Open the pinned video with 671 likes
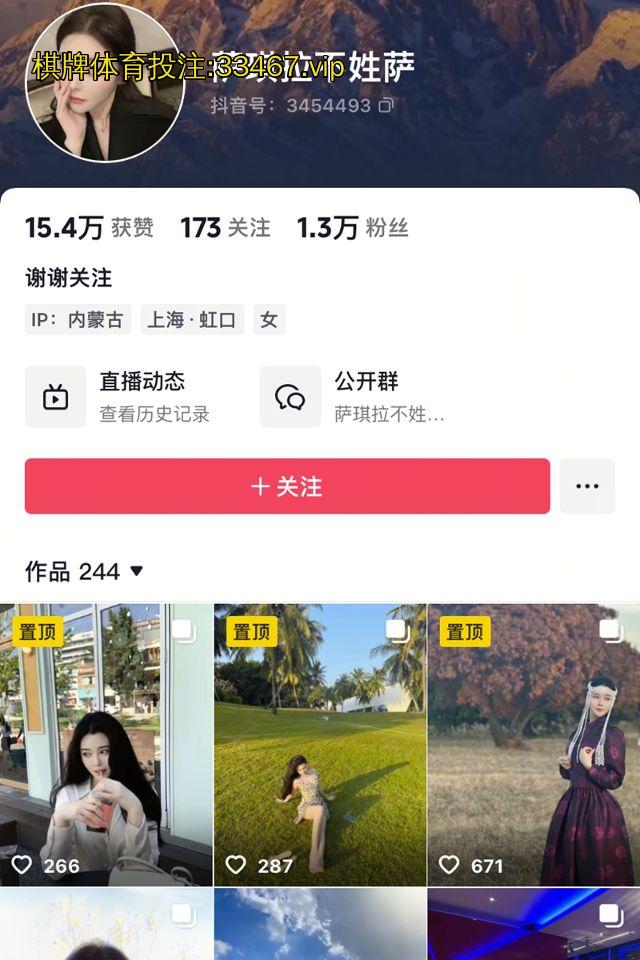Image resolution: width=640 pixels, height=960 pixels. 534,744
